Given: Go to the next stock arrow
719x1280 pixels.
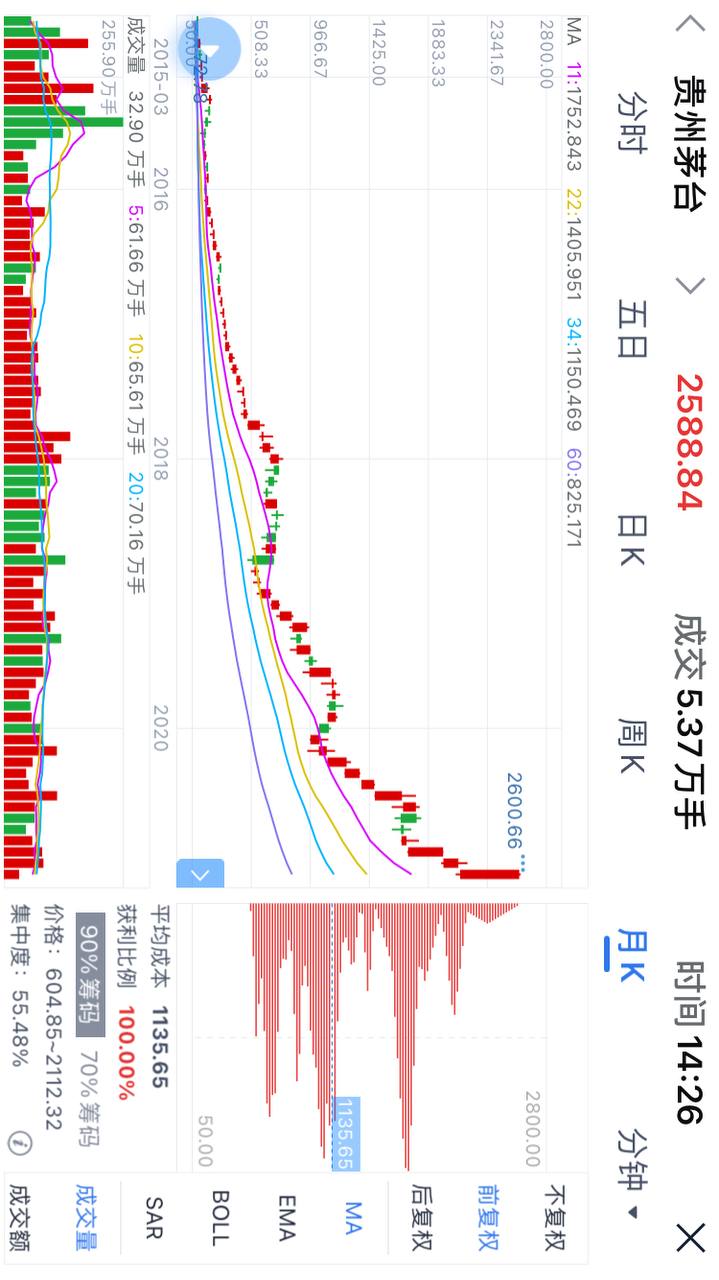Looking at the screenshot, I should (690, 285).
